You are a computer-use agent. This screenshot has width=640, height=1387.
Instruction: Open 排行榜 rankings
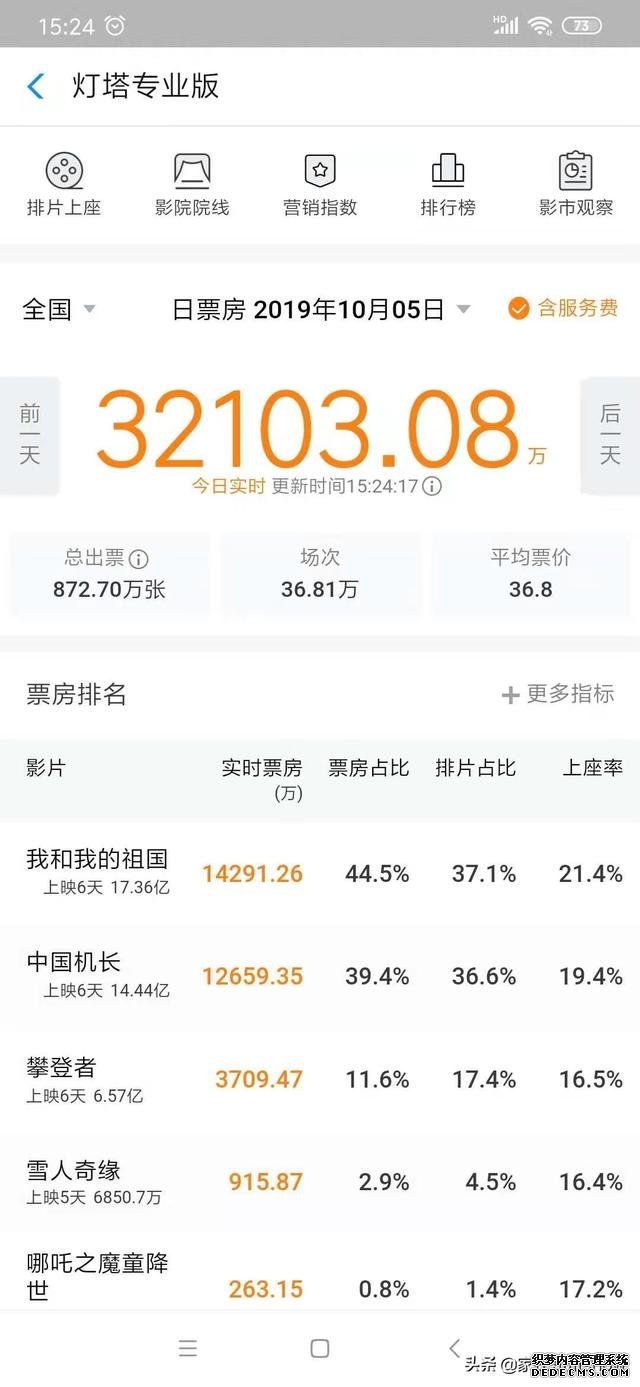(x=448, y=184)
